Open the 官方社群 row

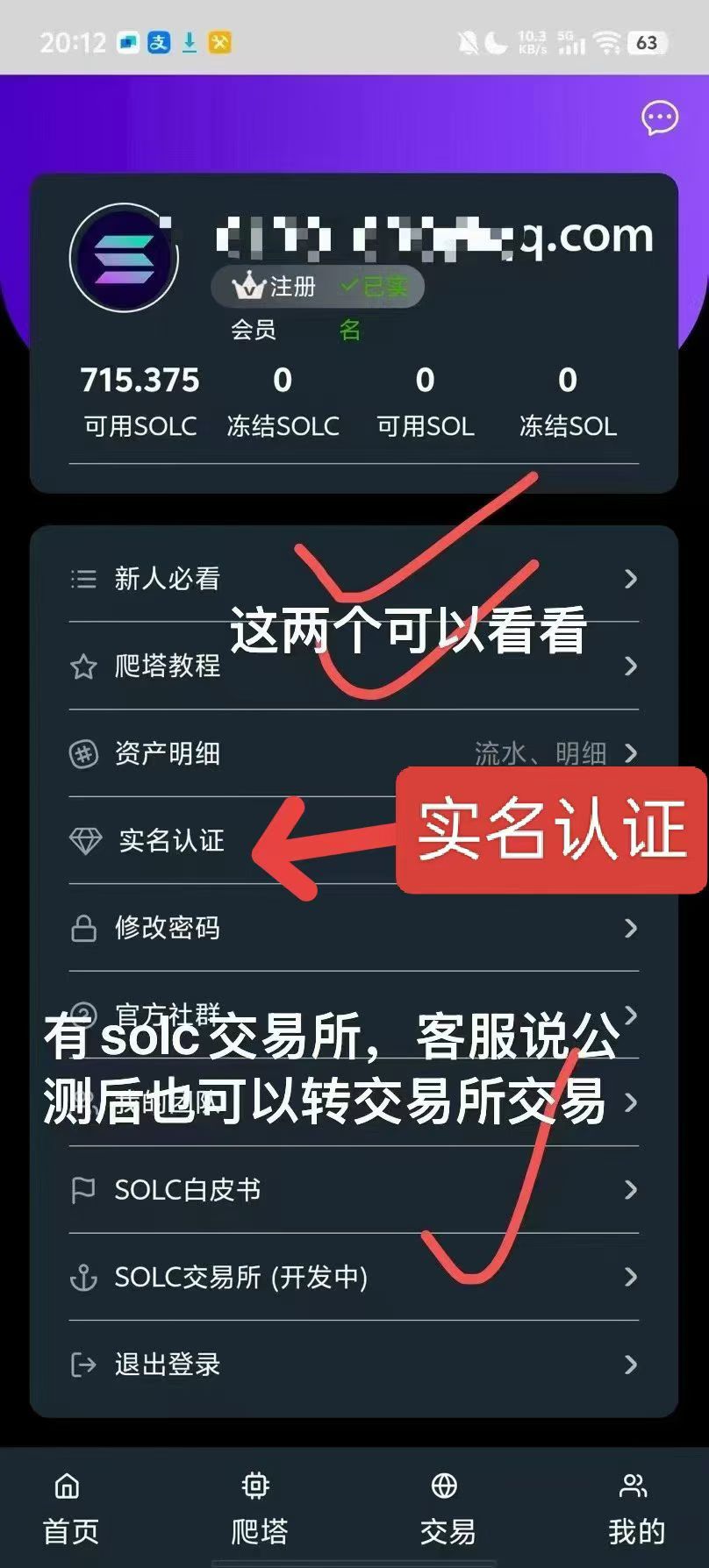click(x=354, y=1015)
